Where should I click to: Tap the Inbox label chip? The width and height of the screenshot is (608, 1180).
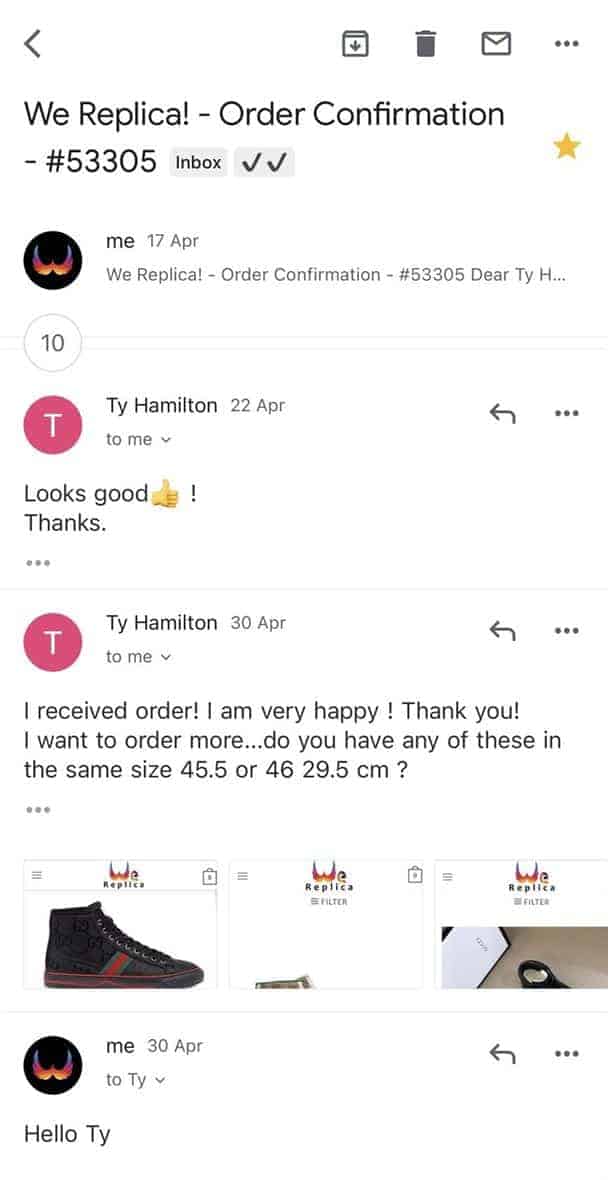pyautogui.click(x=199, y=163)
